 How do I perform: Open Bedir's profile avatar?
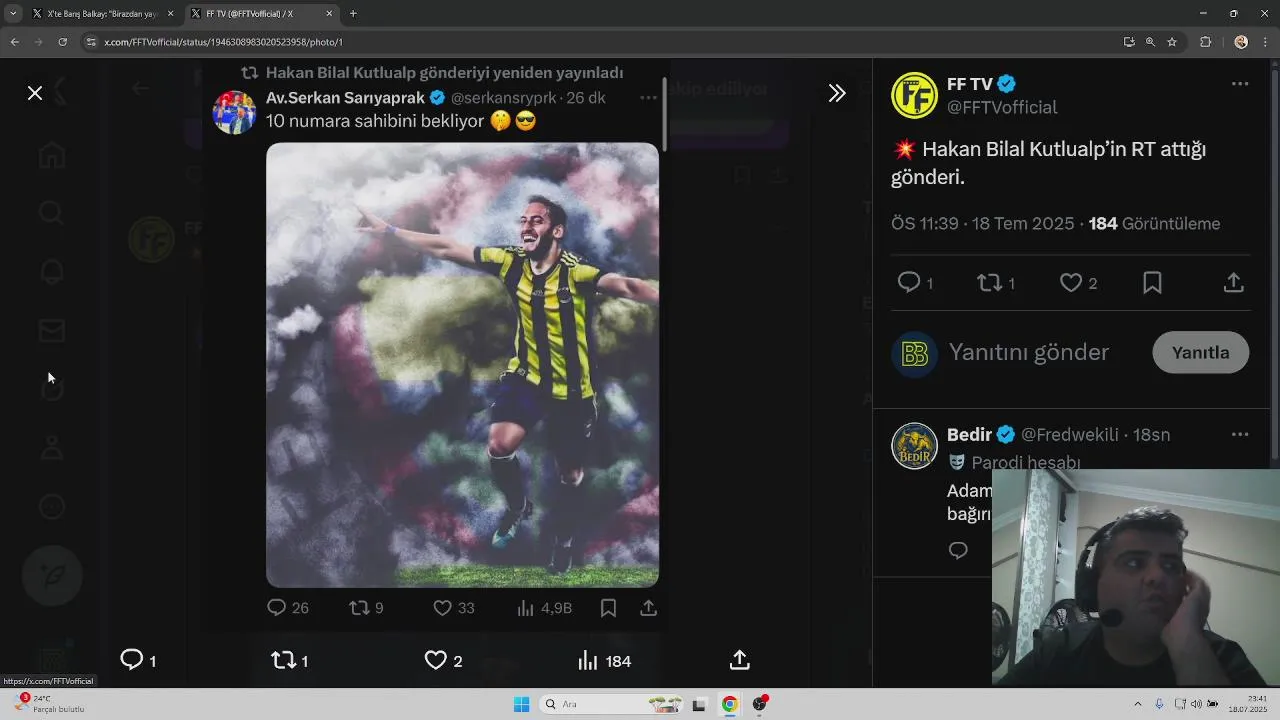click(914, 447)
